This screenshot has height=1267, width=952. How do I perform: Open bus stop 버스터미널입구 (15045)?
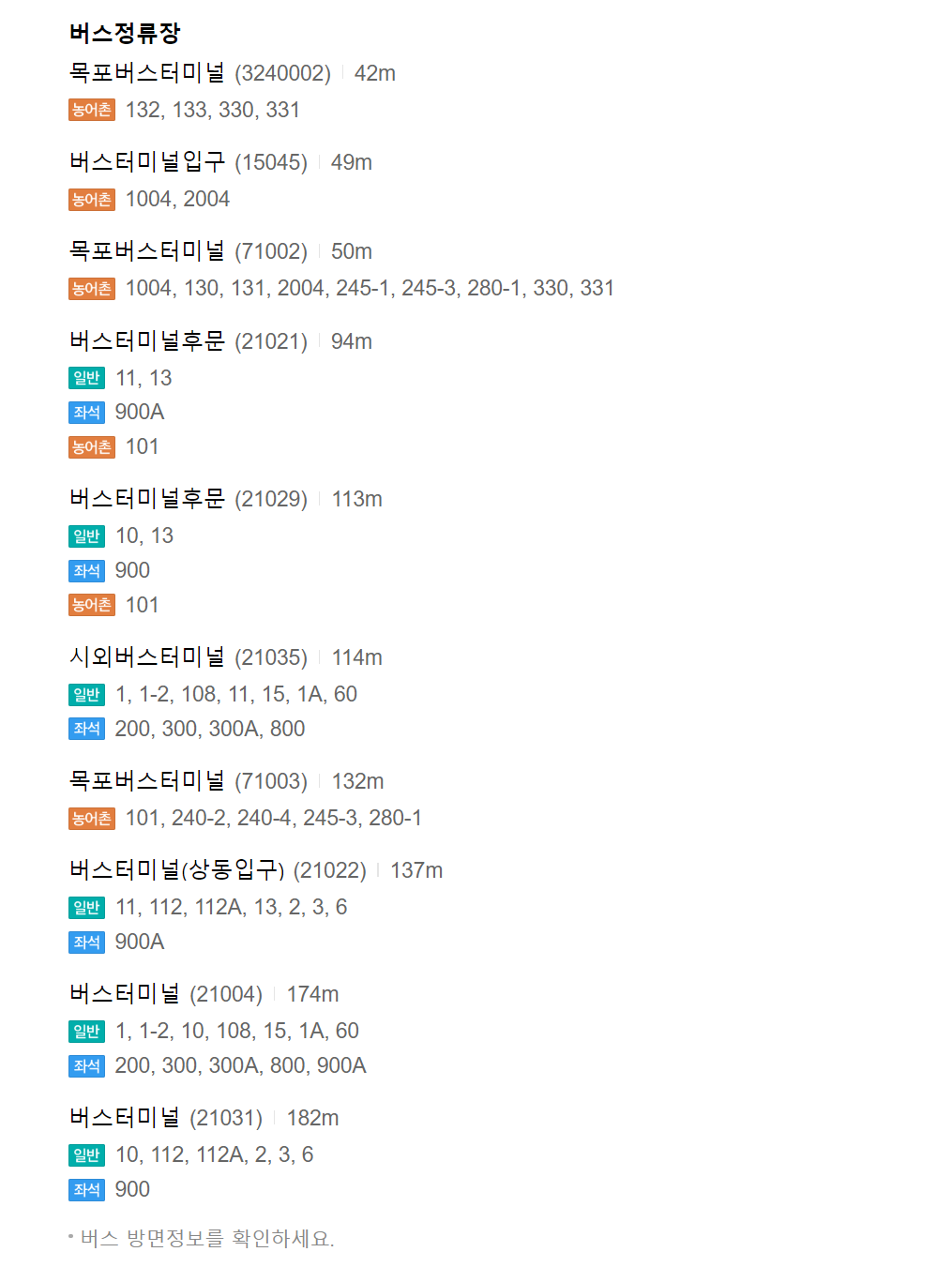pos(147,161)
